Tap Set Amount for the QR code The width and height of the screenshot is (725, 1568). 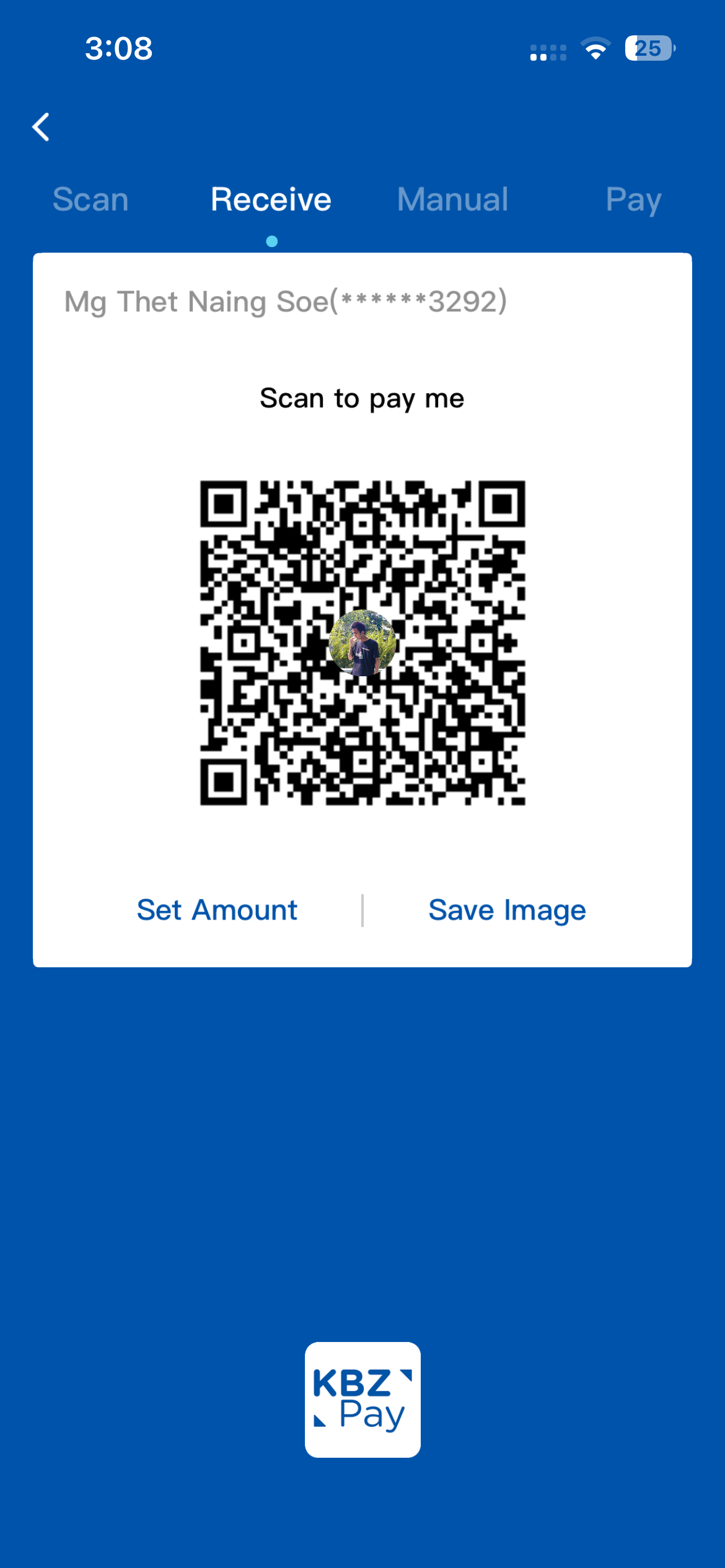click(217, 910)
